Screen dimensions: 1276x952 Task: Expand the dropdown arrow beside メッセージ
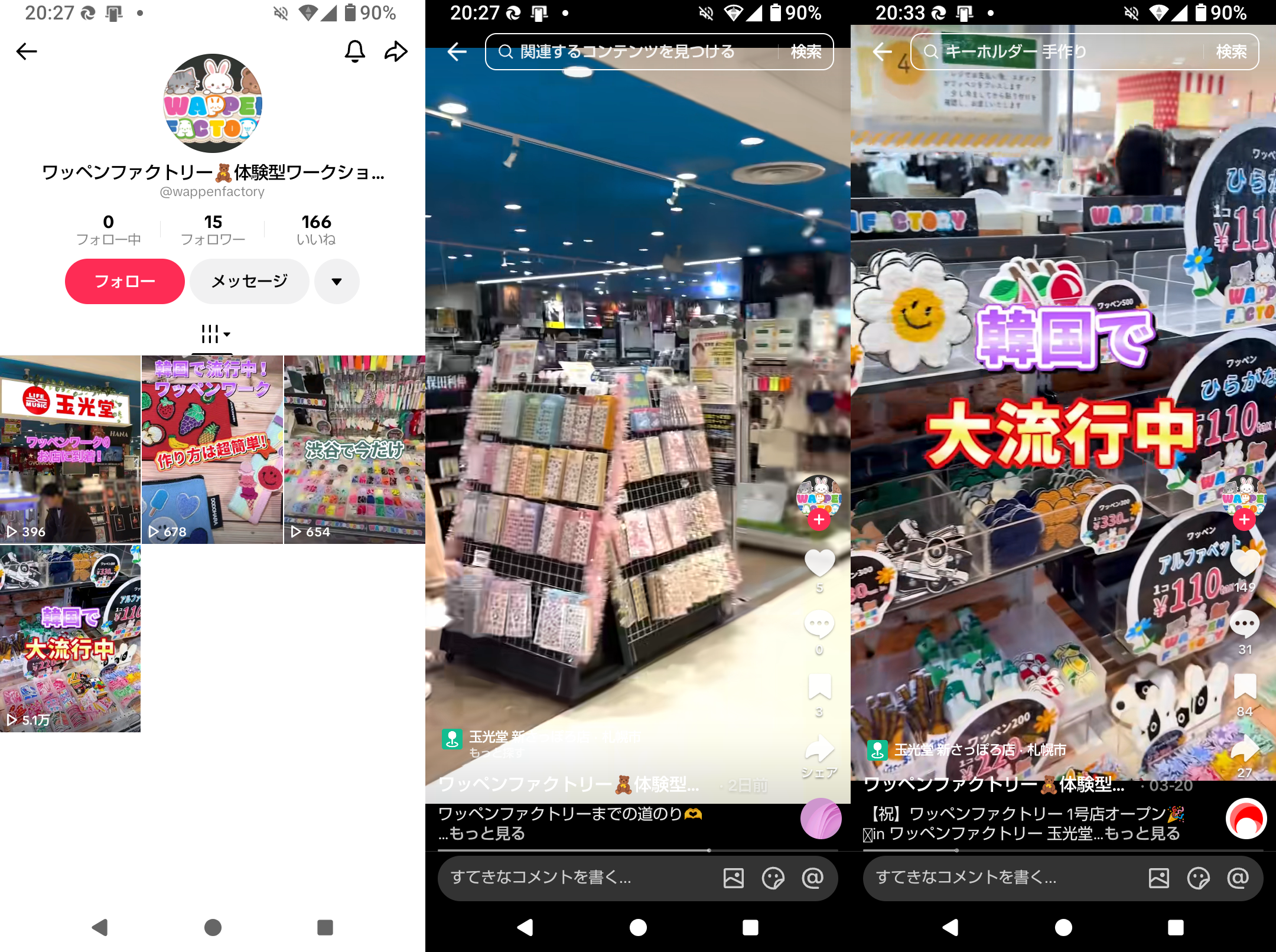point(337,281)
